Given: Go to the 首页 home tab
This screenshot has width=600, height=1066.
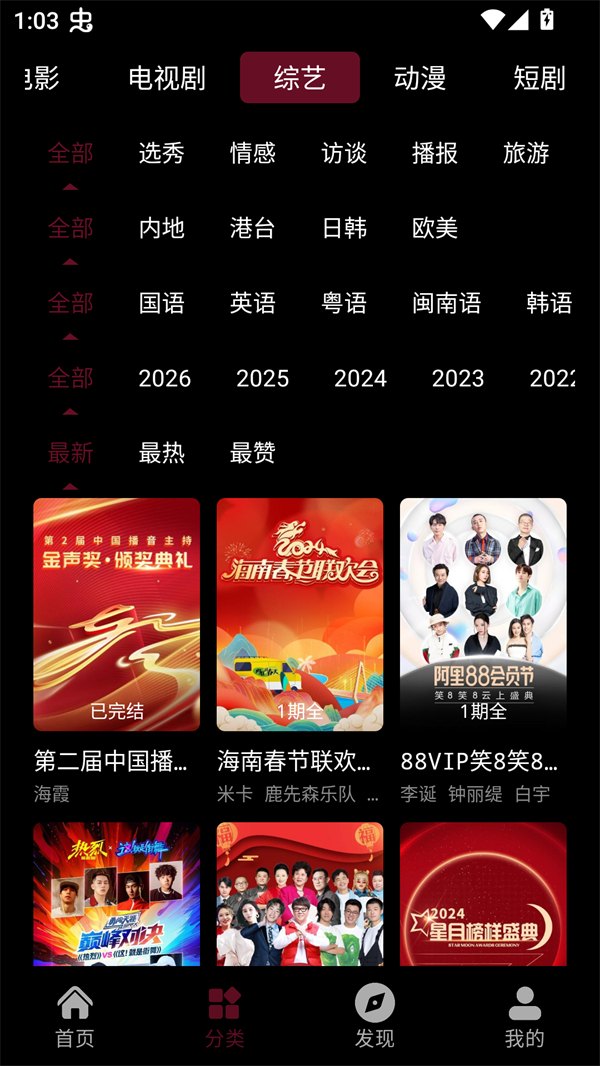Looking at the screenshot, I should pos(75,1016).
